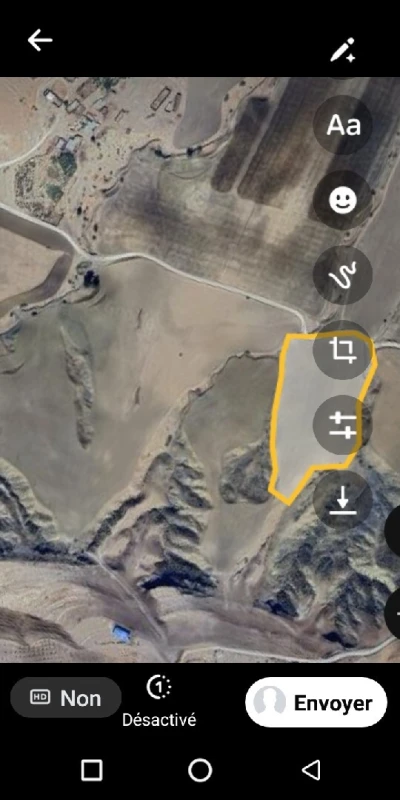
Task: Open the image adjustments sliders
Action: [343, 425]
